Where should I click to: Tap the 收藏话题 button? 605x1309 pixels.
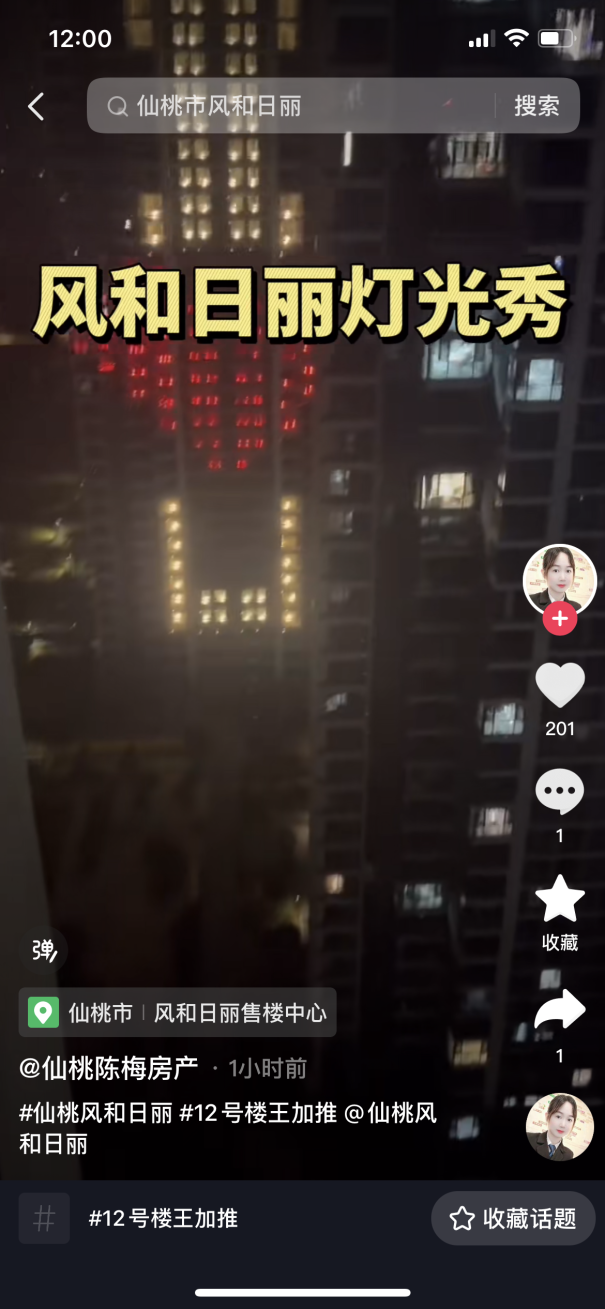(x=513, y=1218)
